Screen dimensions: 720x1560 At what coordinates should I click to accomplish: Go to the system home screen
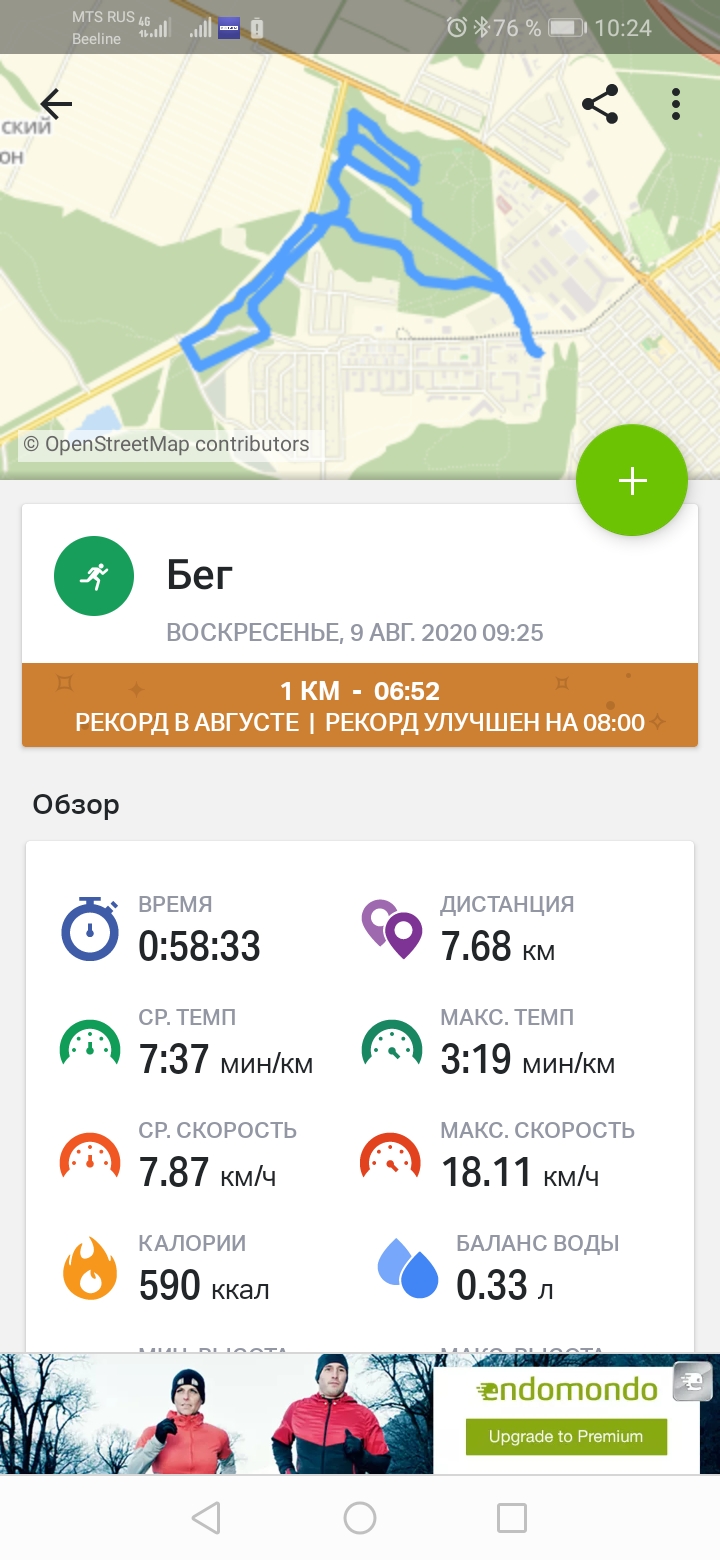(x=360, y=1518)
